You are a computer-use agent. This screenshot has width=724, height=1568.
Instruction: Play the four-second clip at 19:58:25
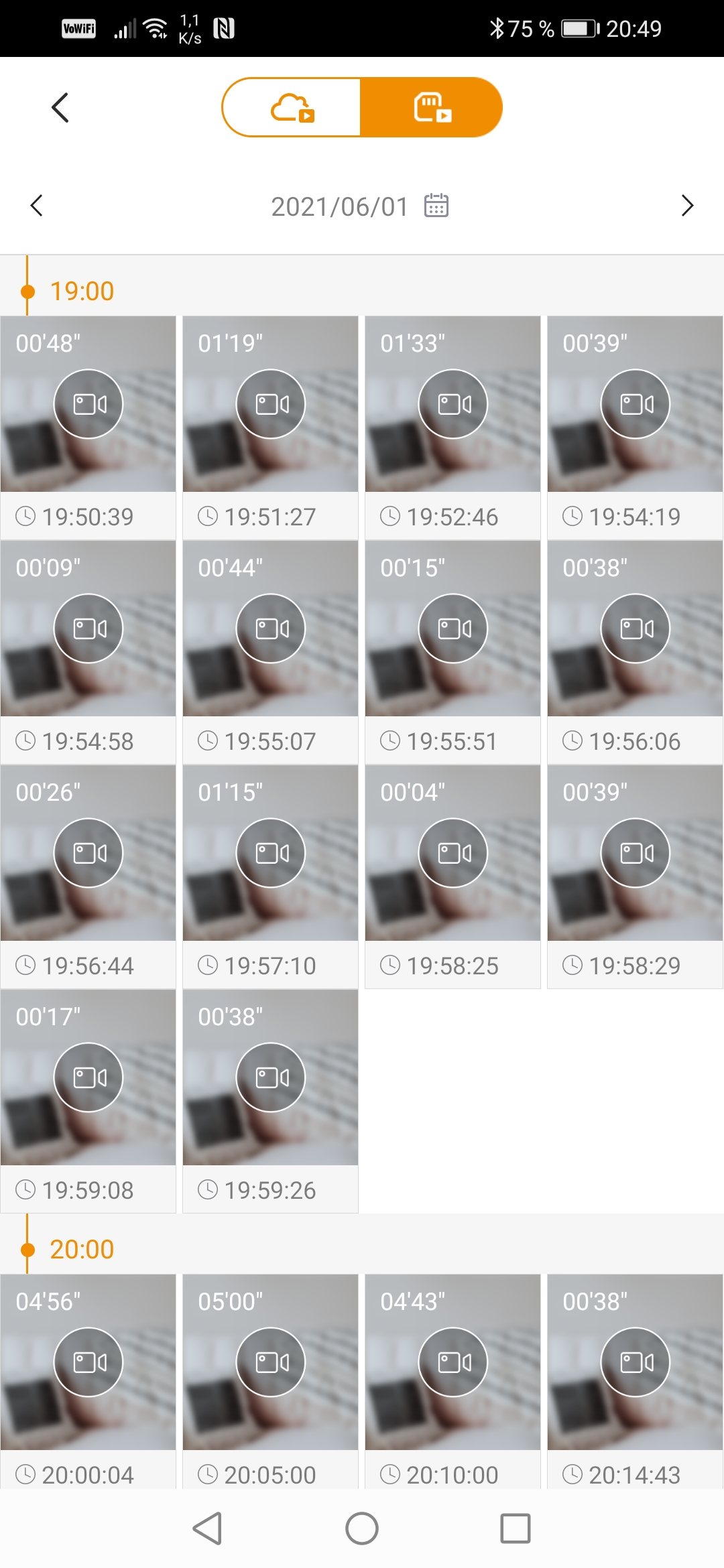coord(453,853)
